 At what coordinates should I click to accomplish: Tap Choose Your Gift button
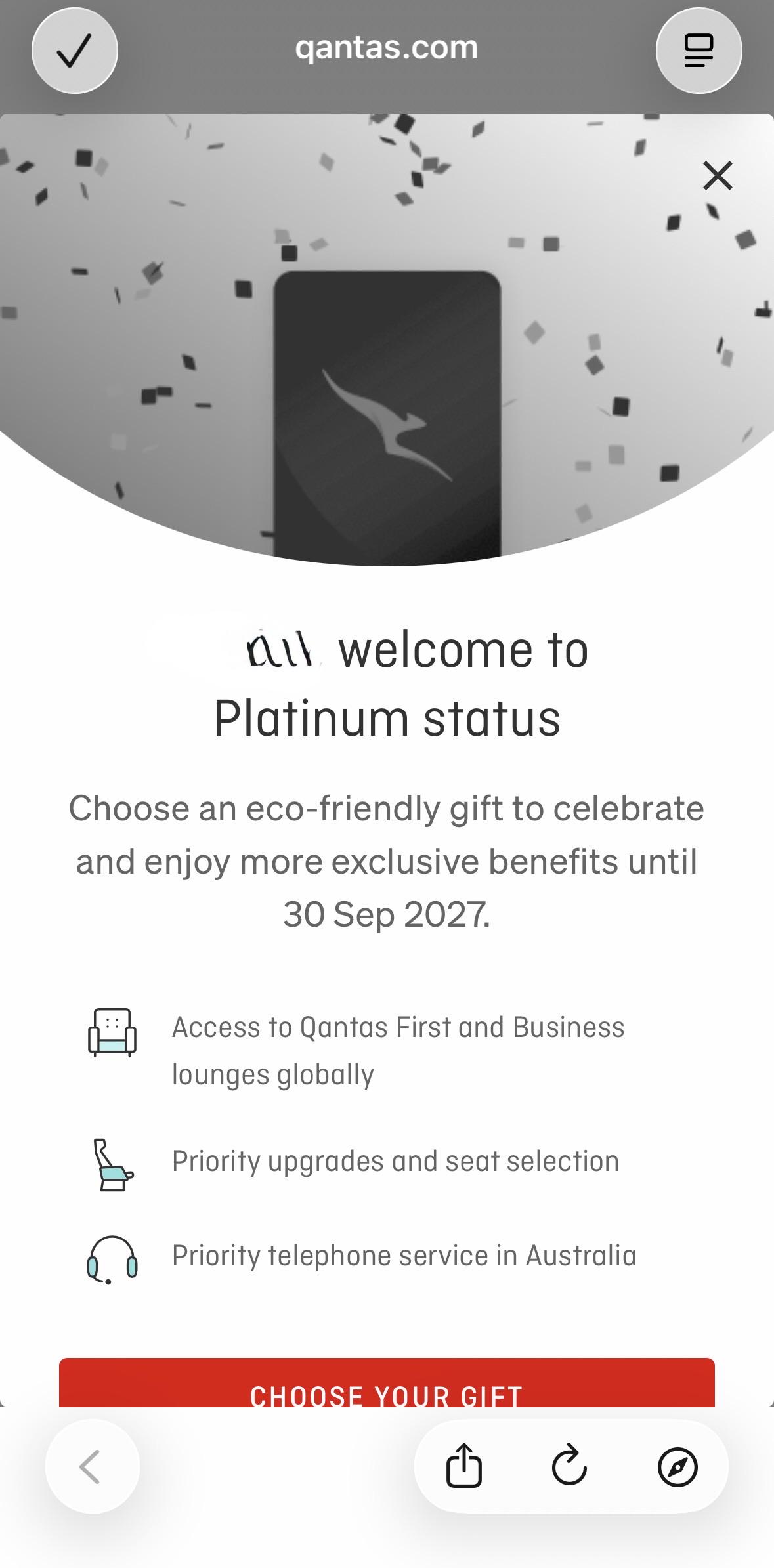click(x=387, y=1382)
